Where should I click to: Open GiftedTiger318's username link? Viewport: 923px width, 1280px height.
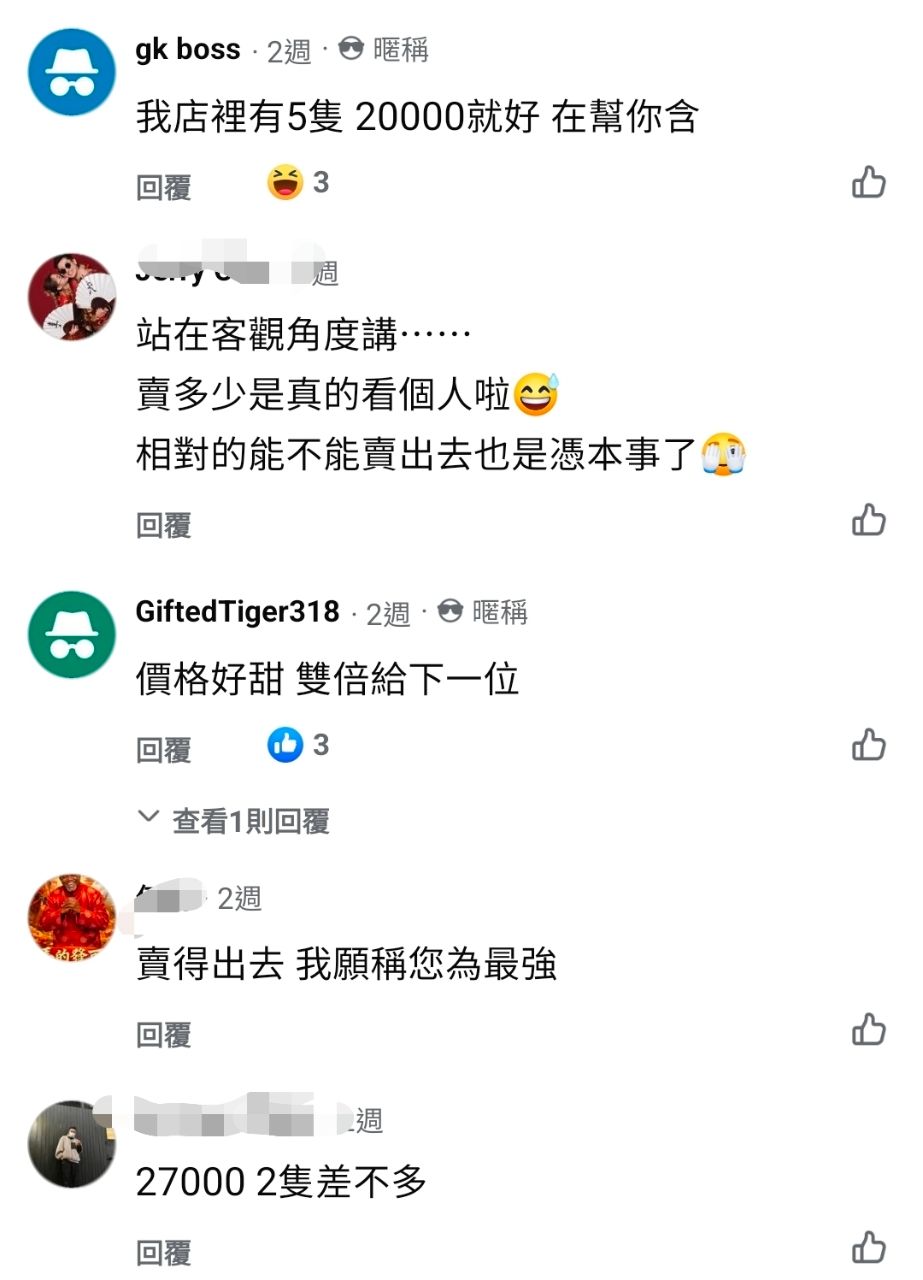(x=237, y=611)
